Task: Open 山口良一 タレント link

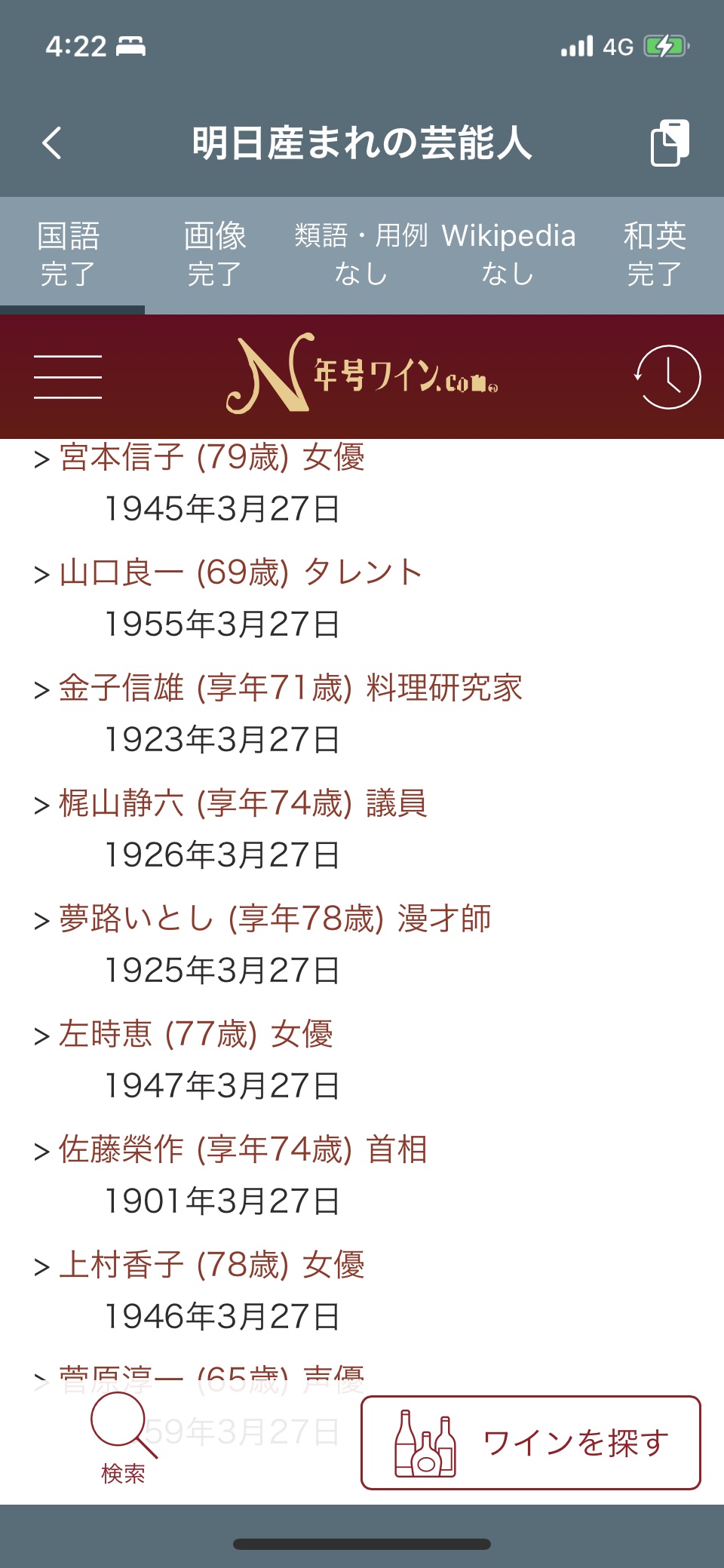Action: (241, 573)
